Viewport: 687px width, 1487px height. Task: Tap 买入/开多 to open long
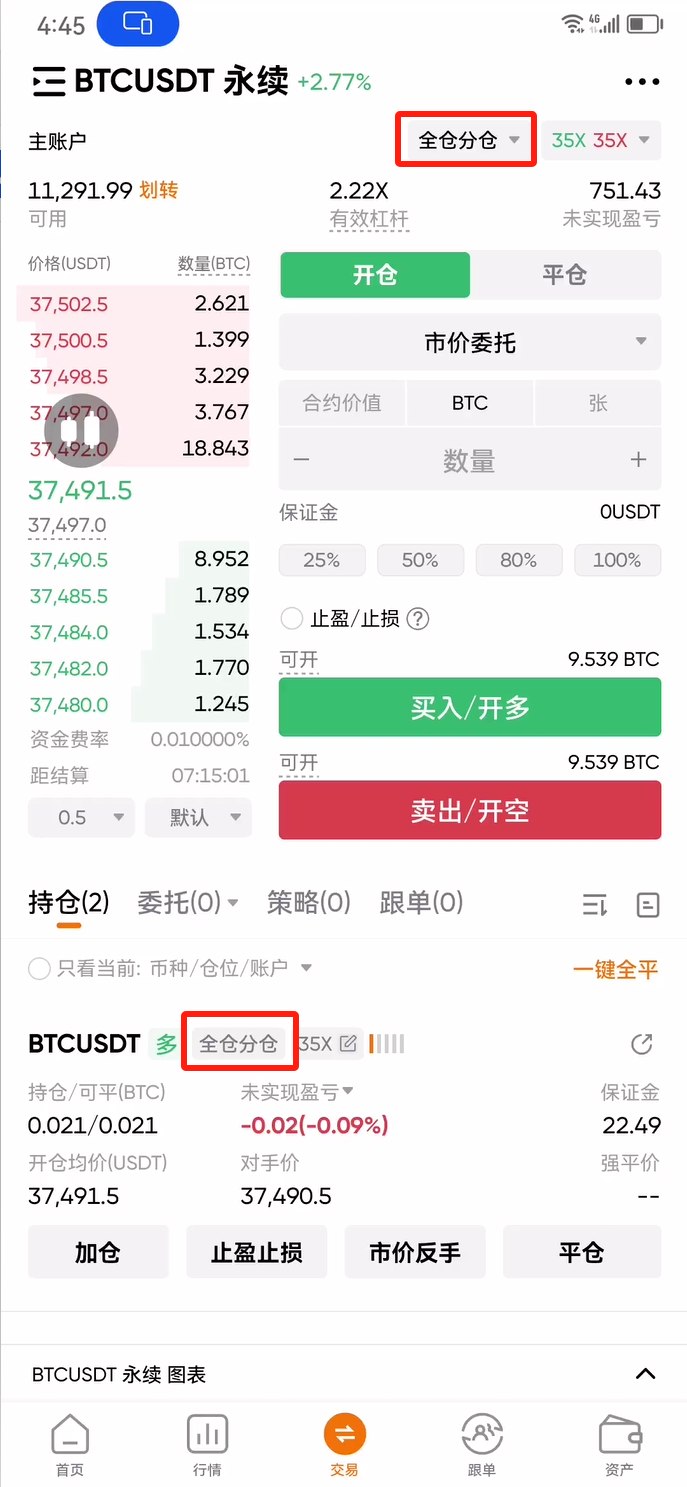[470, 708]
